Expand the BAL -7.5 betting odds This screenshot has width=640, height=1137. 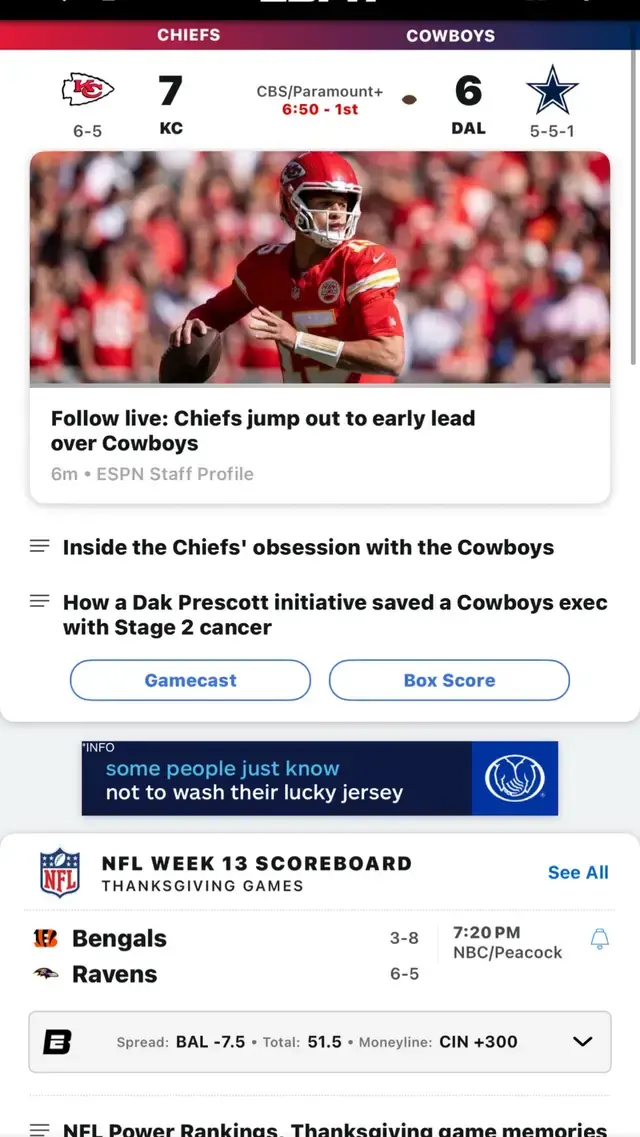click(582, 1041)
